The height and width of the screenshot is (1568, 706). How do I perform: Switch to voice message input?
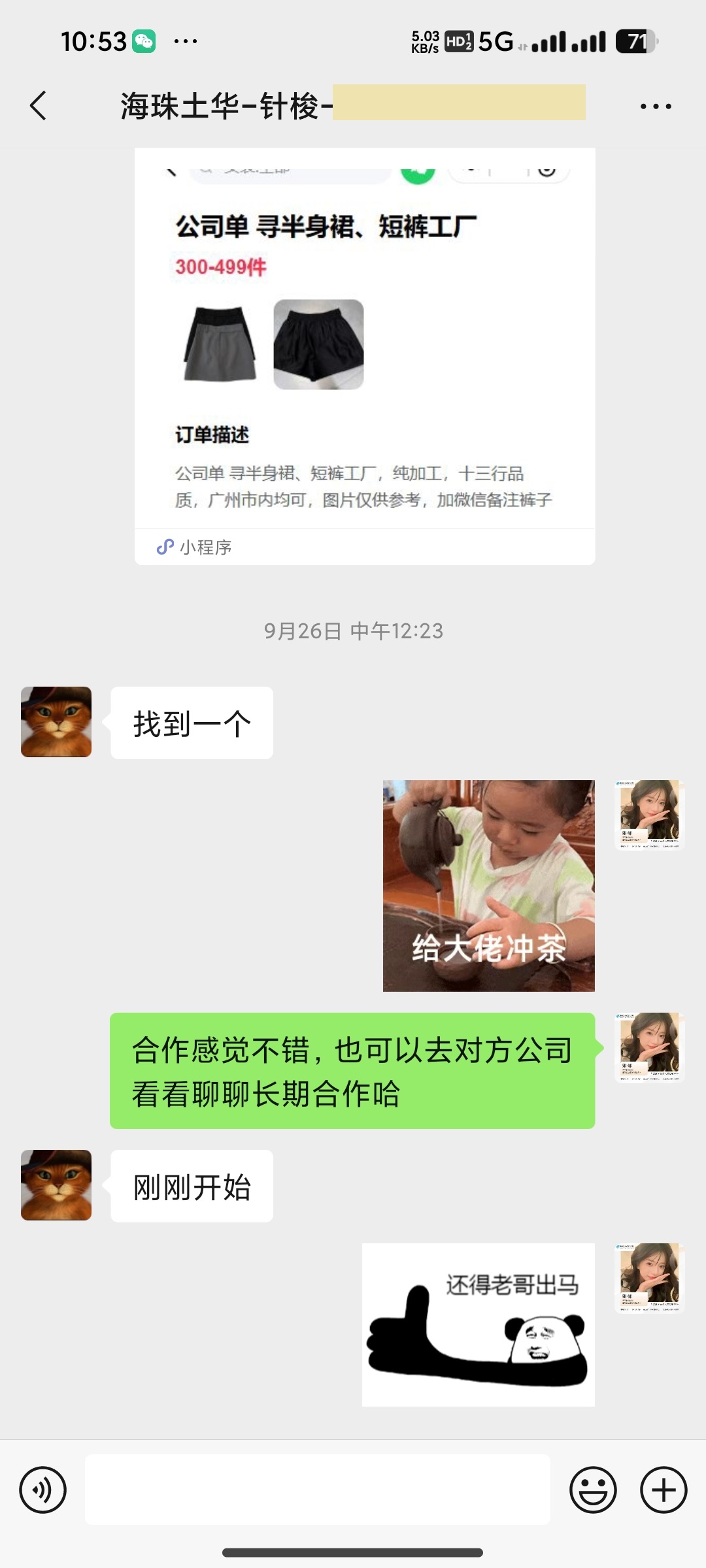click(x=43, y=1490)
